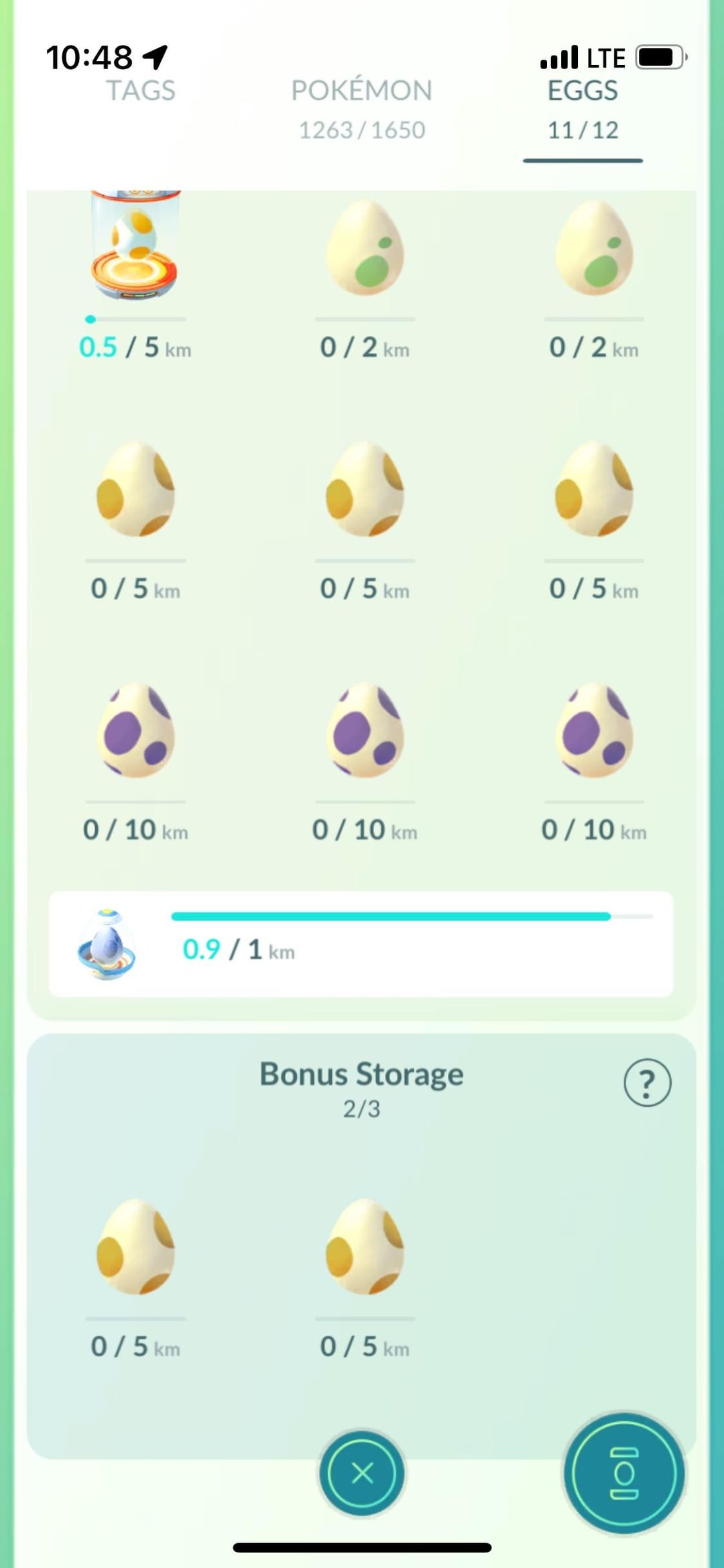Open the incubators button
This screenshot has height=1568, width=724.
(624, 1473)
